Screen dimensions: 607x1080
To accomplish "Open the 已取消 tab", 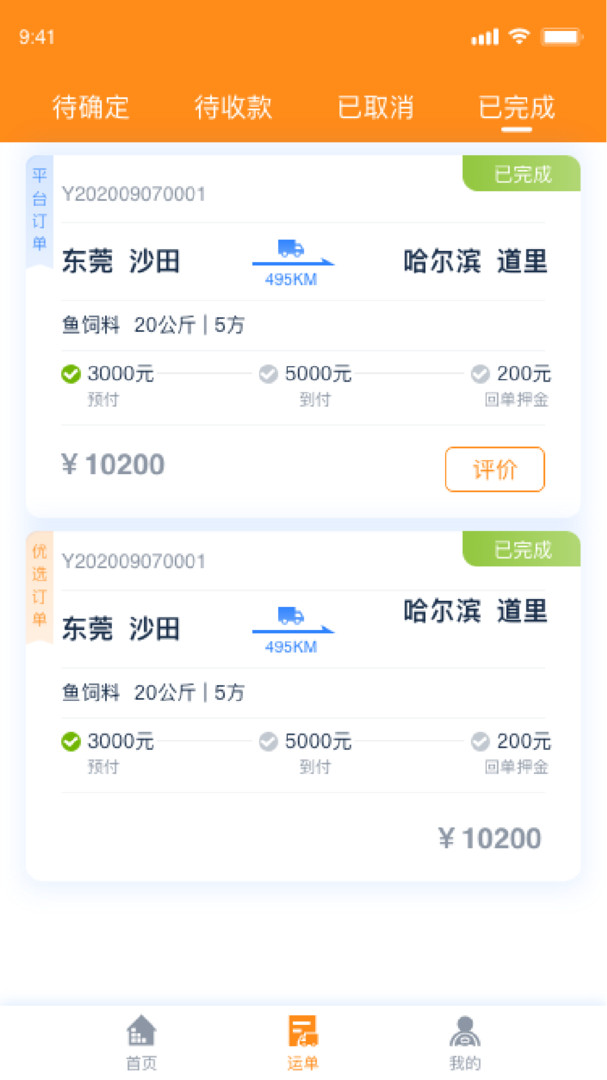I will [375, 107].
